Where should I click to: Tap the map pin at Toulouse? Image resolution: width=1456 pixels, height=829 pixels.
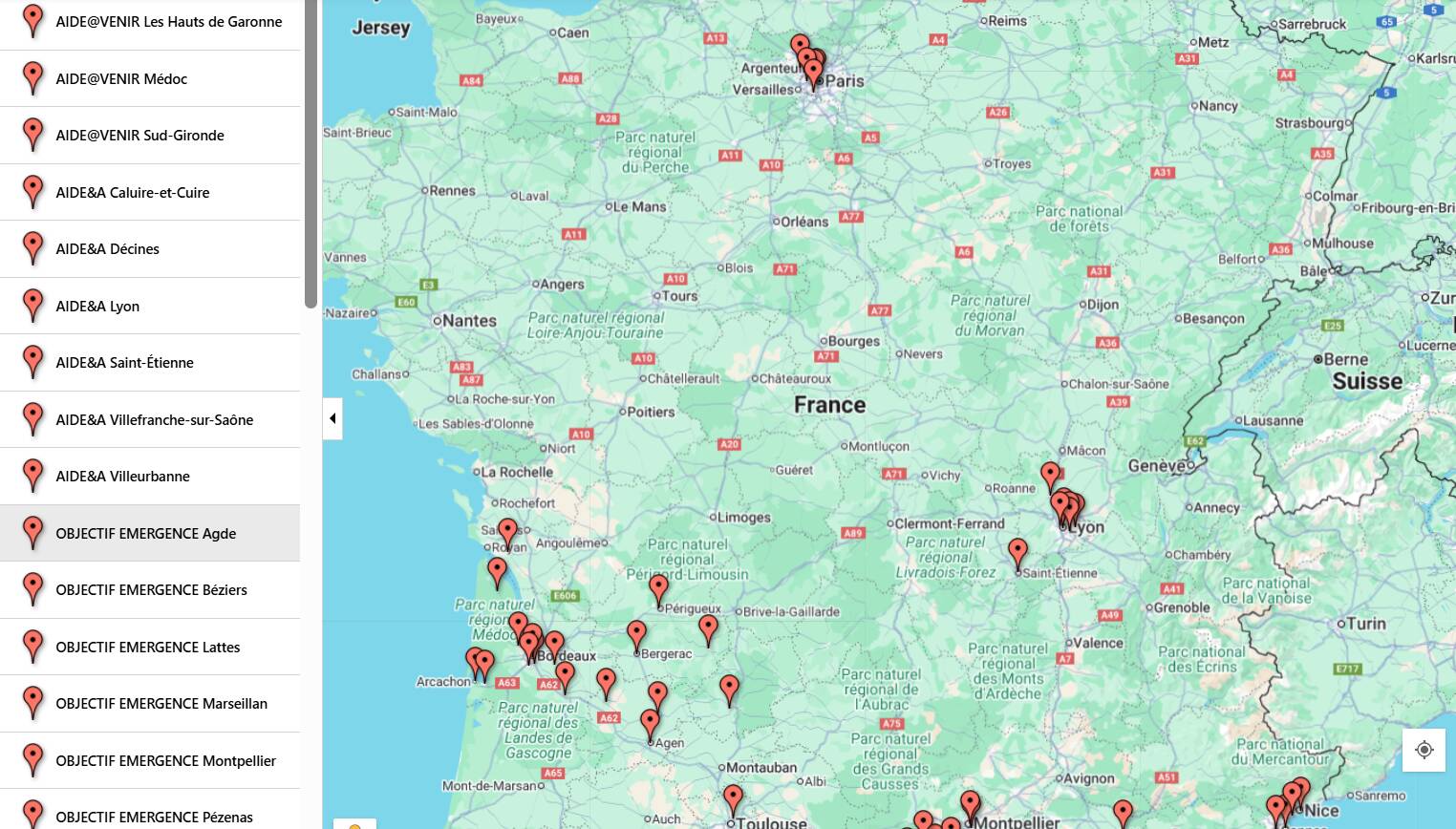pyautogui.click(x=733, y=798)
